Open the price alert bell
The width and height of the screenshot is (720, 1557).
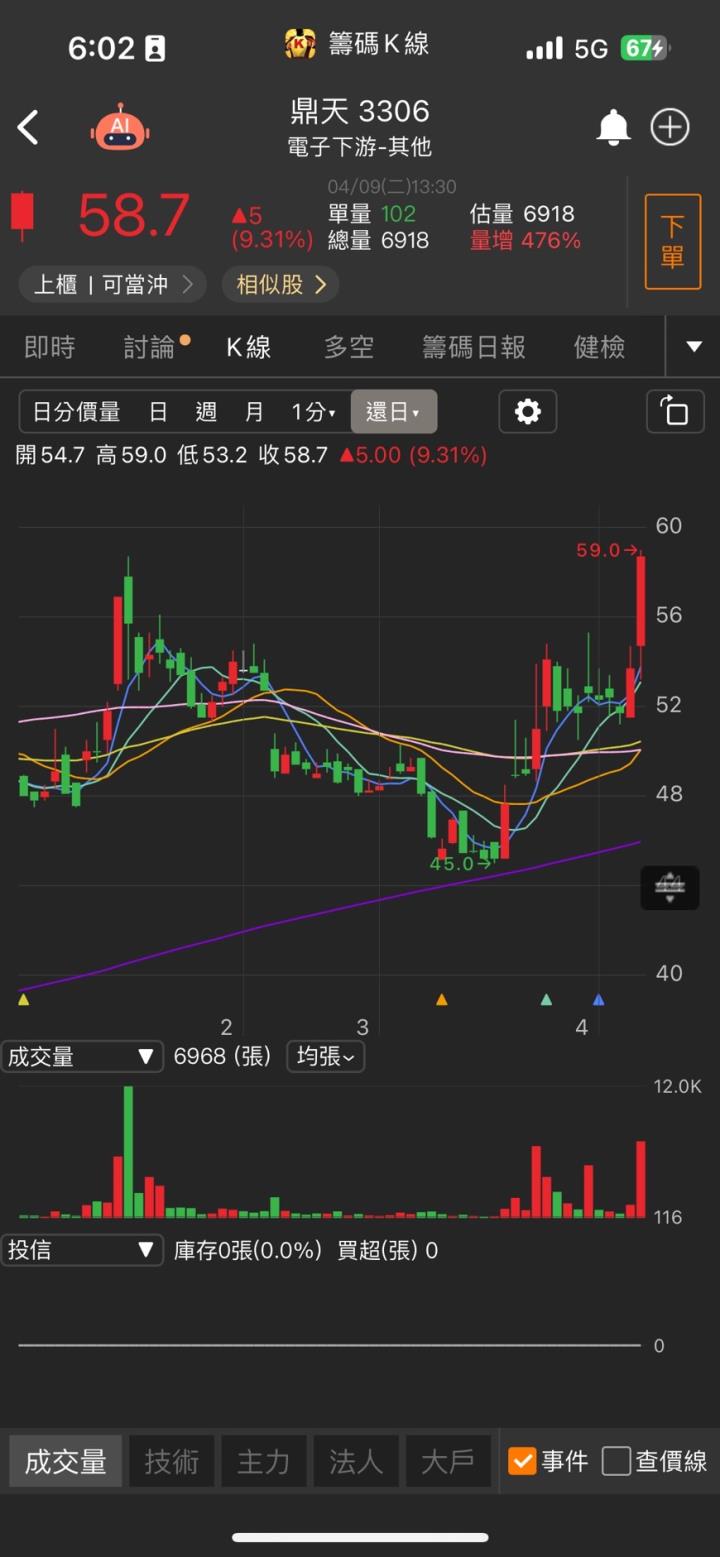[613, 128]
